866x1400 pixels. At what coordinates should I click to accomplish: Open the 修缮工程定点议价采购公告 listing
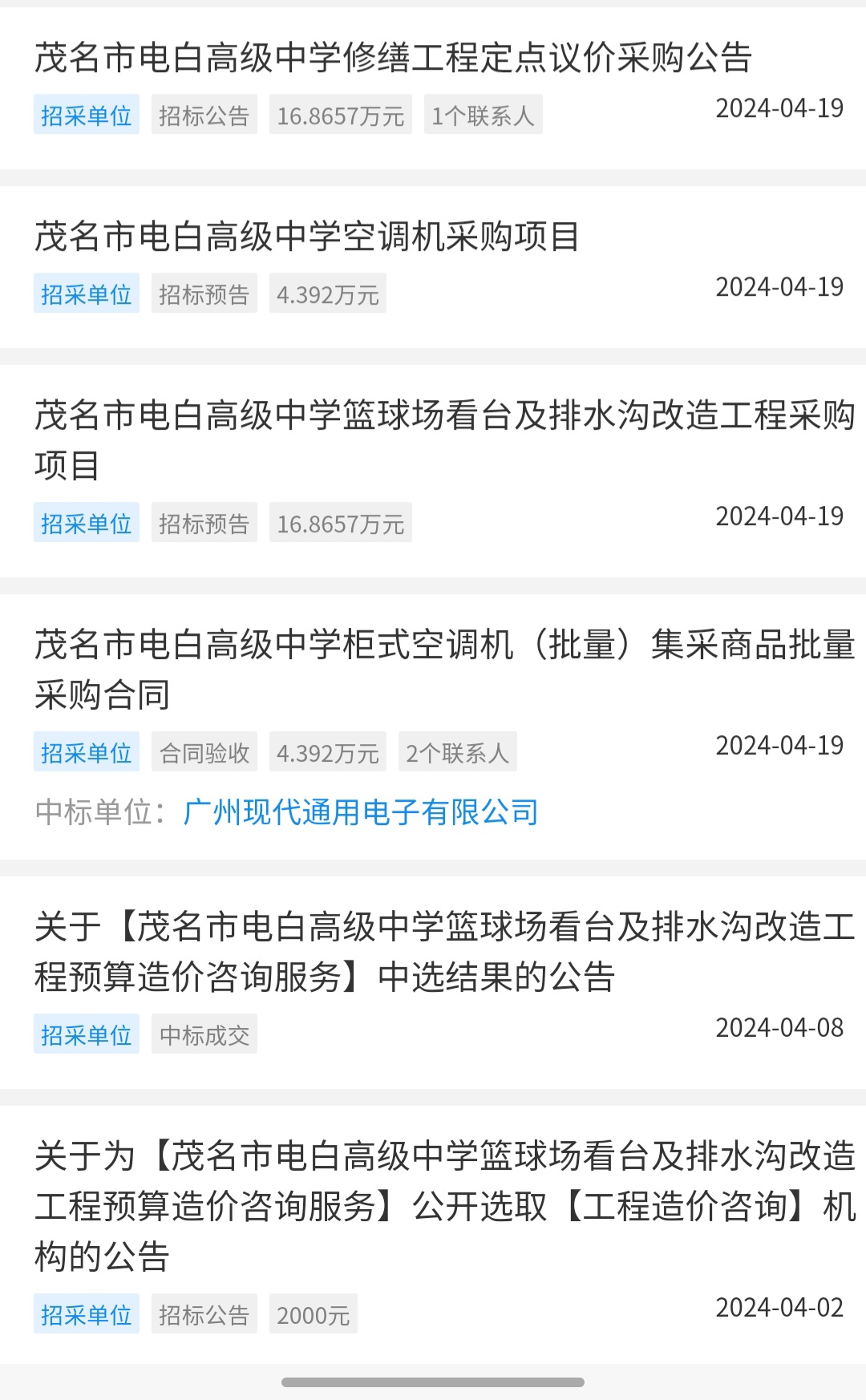click(x=393, y=59)
